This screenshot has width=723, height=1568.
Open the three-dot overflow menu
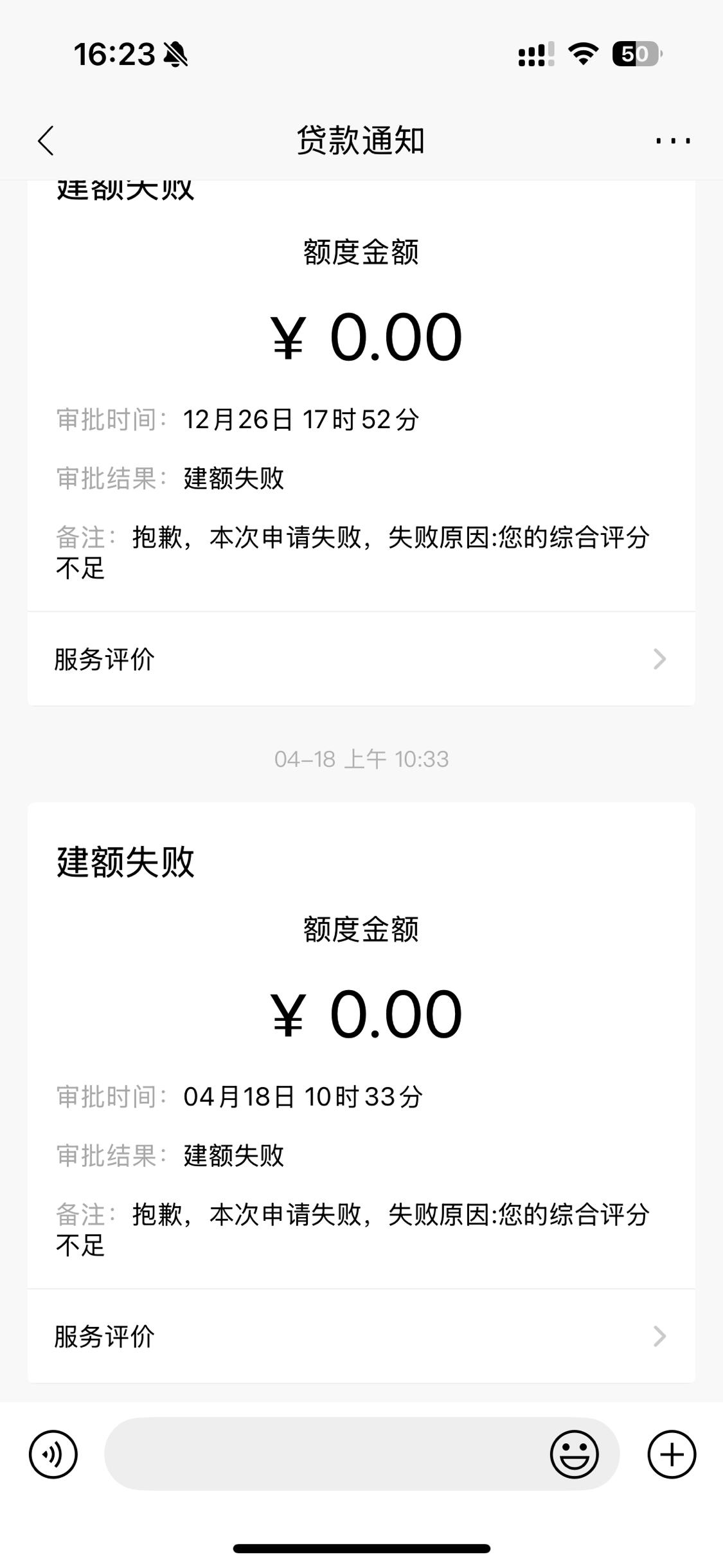click(x=673, y=140)
